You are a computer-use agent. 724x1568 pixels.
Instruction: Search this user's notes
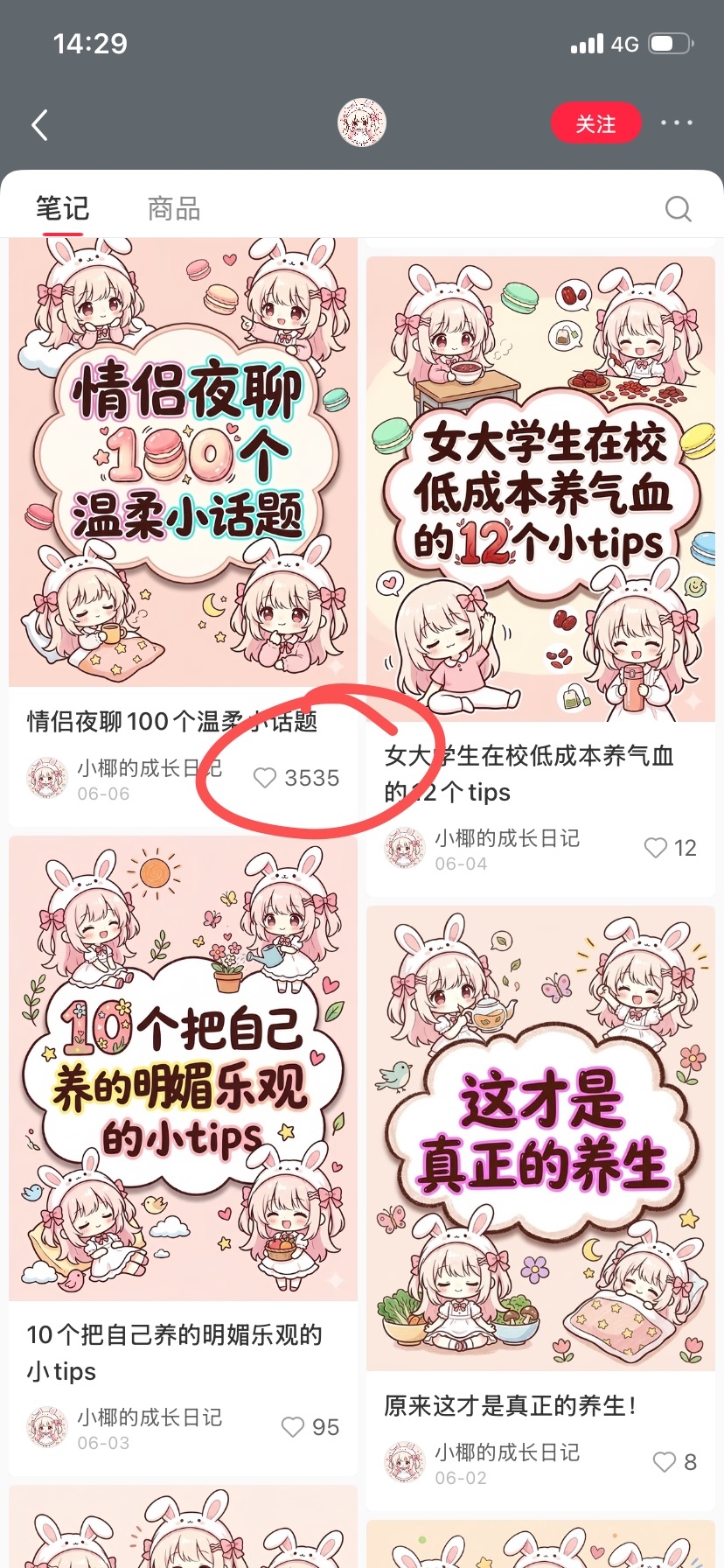(679, 208)
